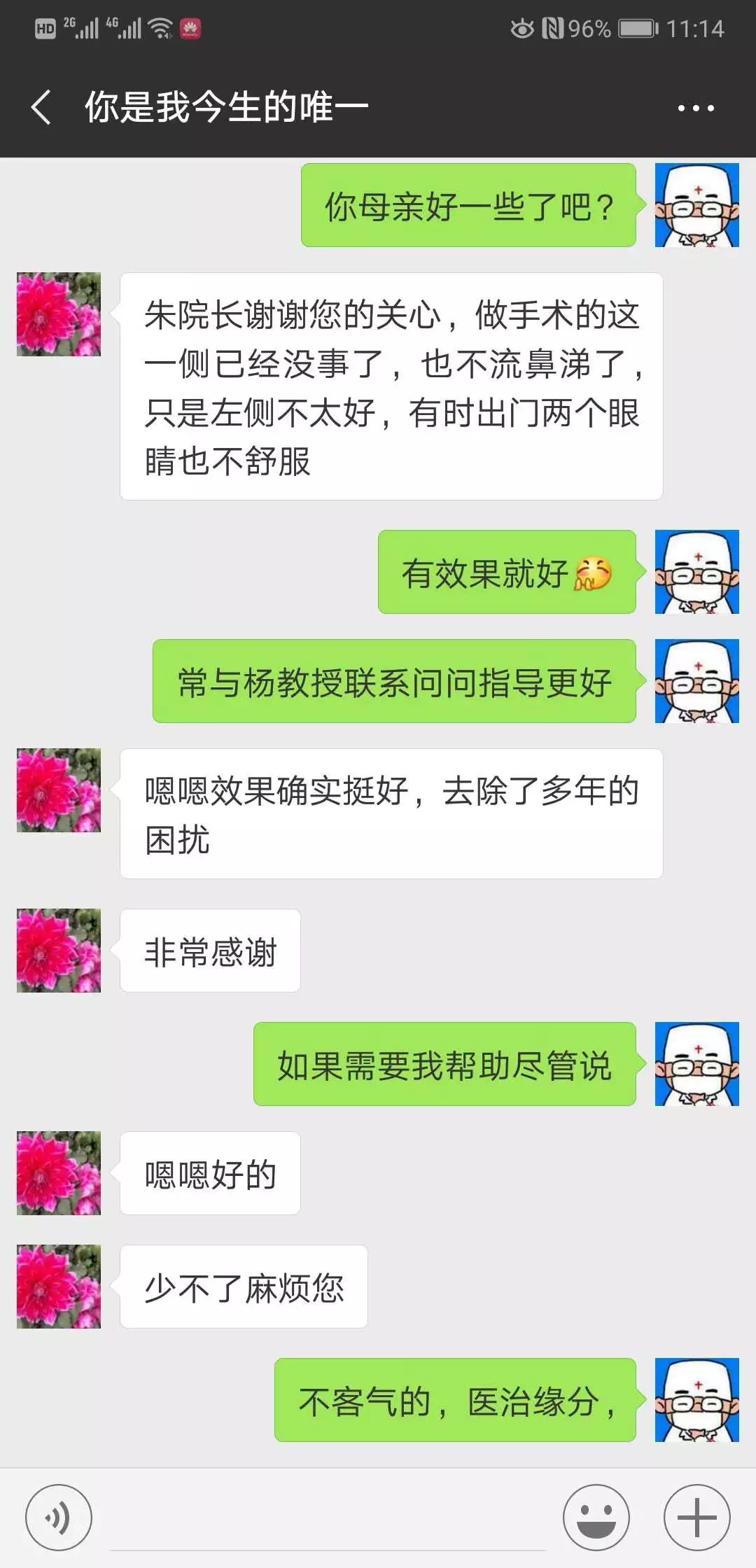Tap the chat title 你是我今生的唯一

(x=224, y=106)
